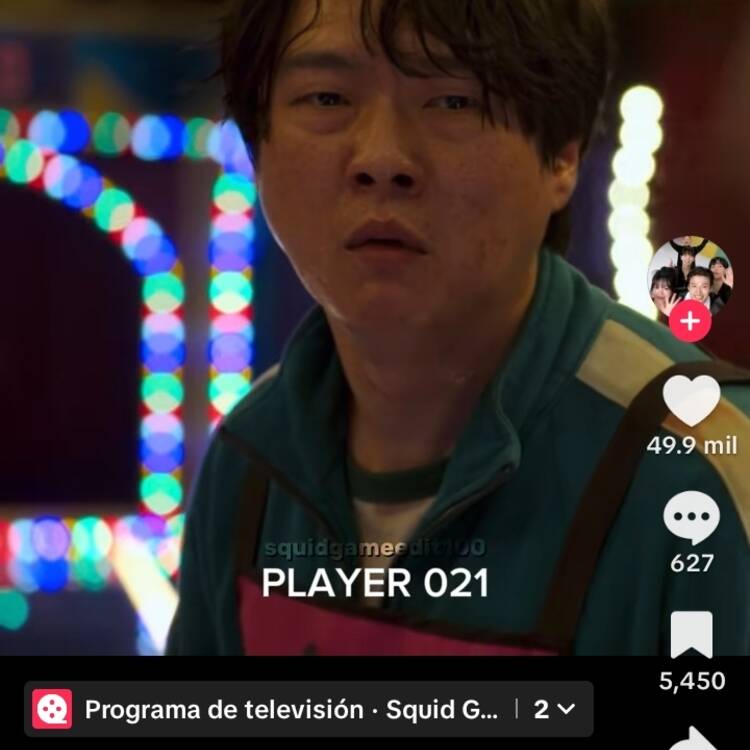750x750 pixels.
Task: Open the comments section
Action: [x=691, y=519]
